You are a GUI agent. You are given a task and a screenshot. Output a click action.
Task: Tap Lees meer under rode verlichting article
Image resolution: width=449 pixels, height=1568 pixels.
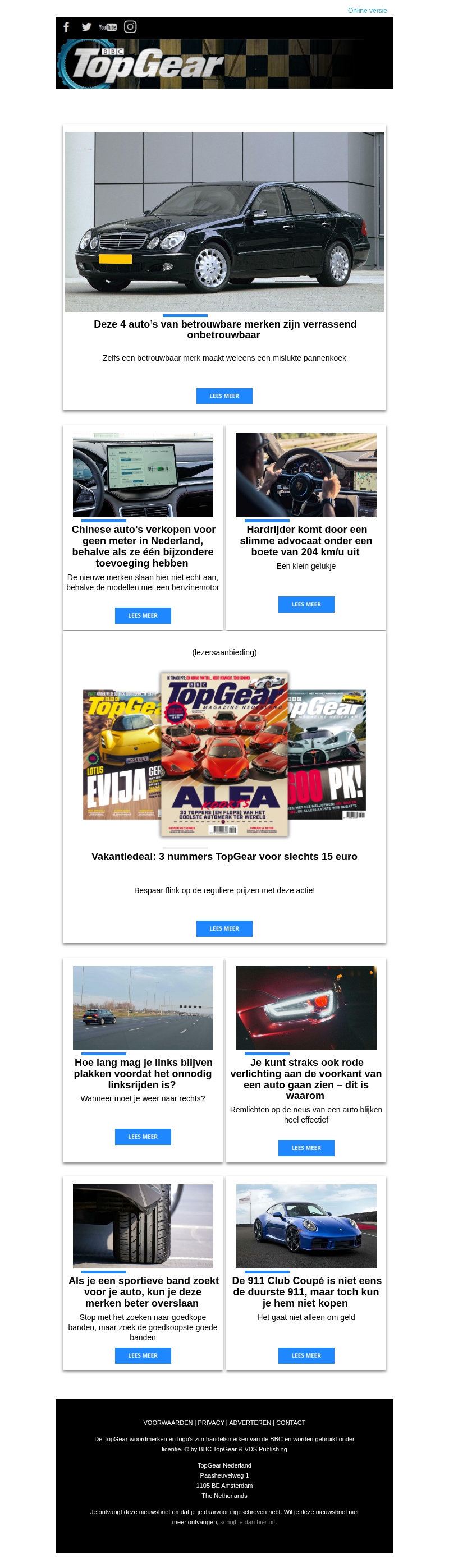(306, 1148)
